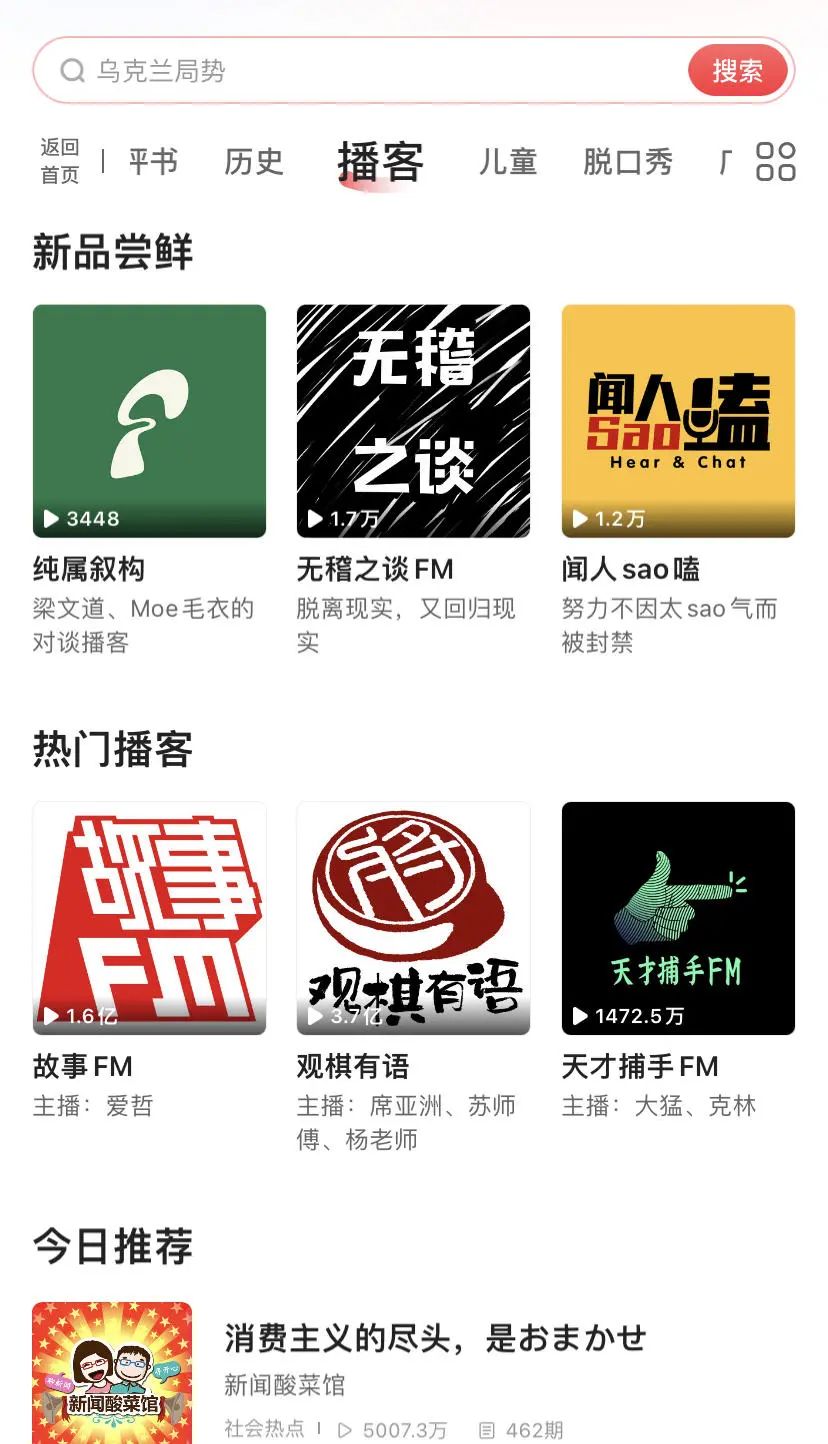
Task: Open 消费主义的尽头 episode from 新闻酸菜馆
Action: point(414,1373)
